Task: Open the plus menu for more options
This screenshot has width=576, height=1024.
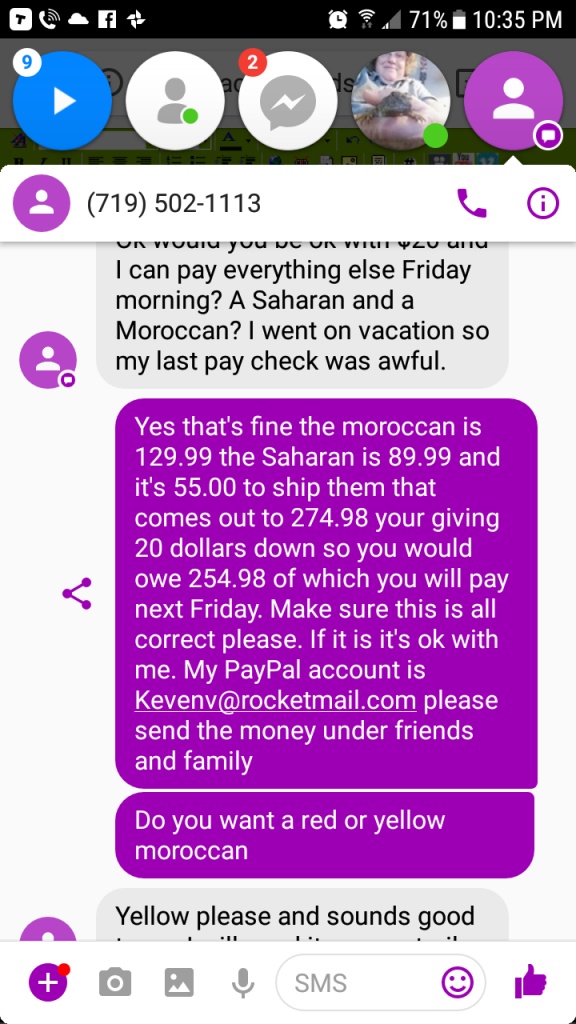Action: (x=48, y=983)
